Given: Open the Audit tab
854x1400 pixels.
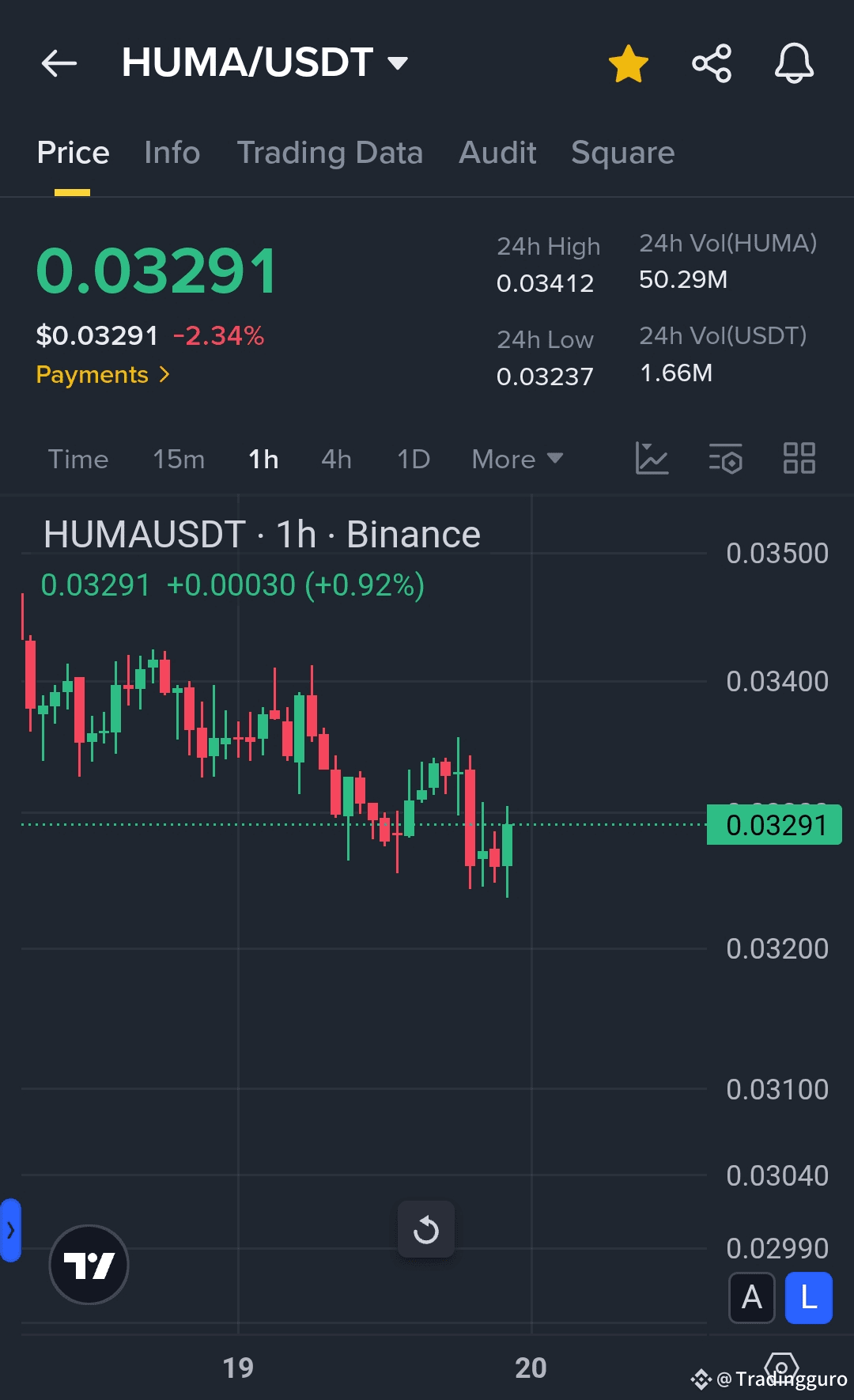Looking at the screenshot, I should coord(497,153).
